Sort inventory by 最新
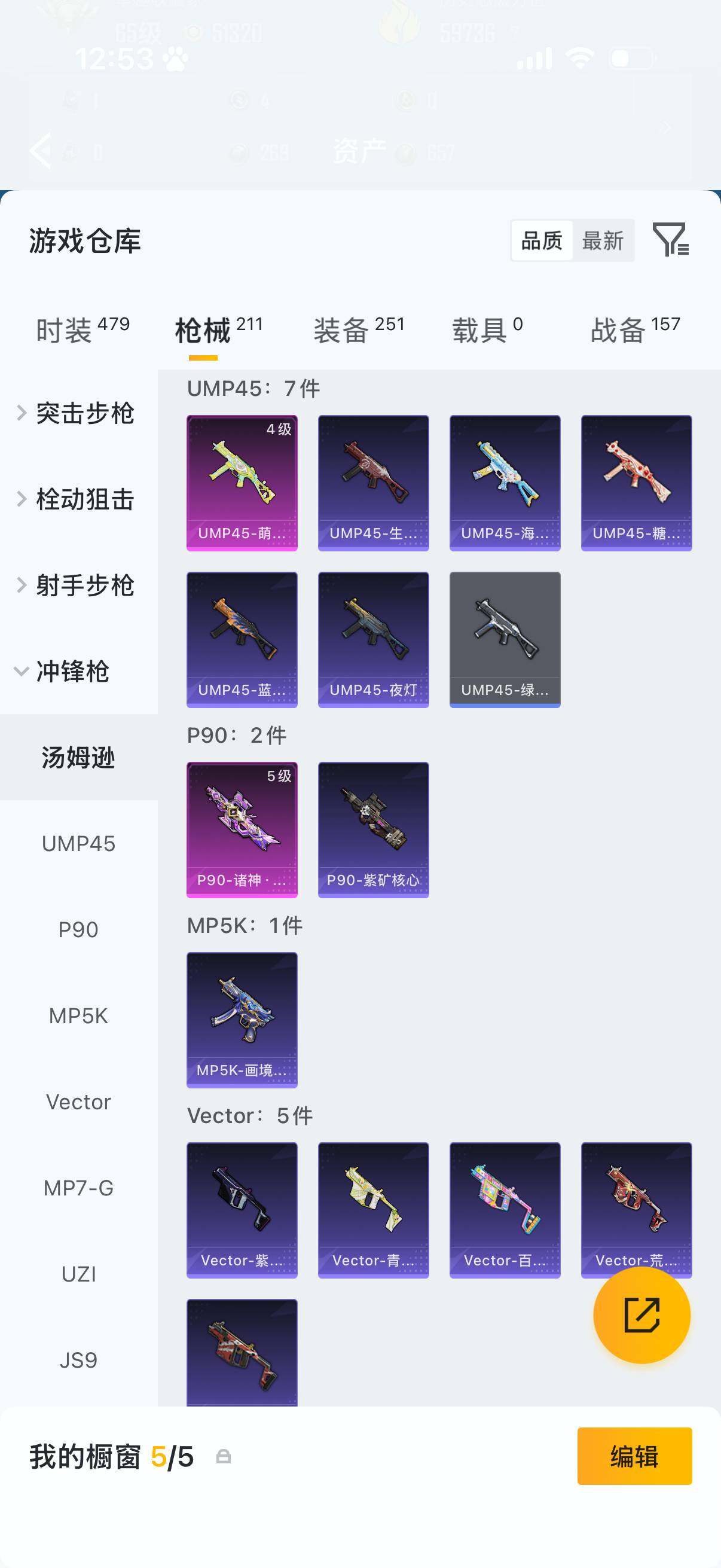 (x=603, y=240)
